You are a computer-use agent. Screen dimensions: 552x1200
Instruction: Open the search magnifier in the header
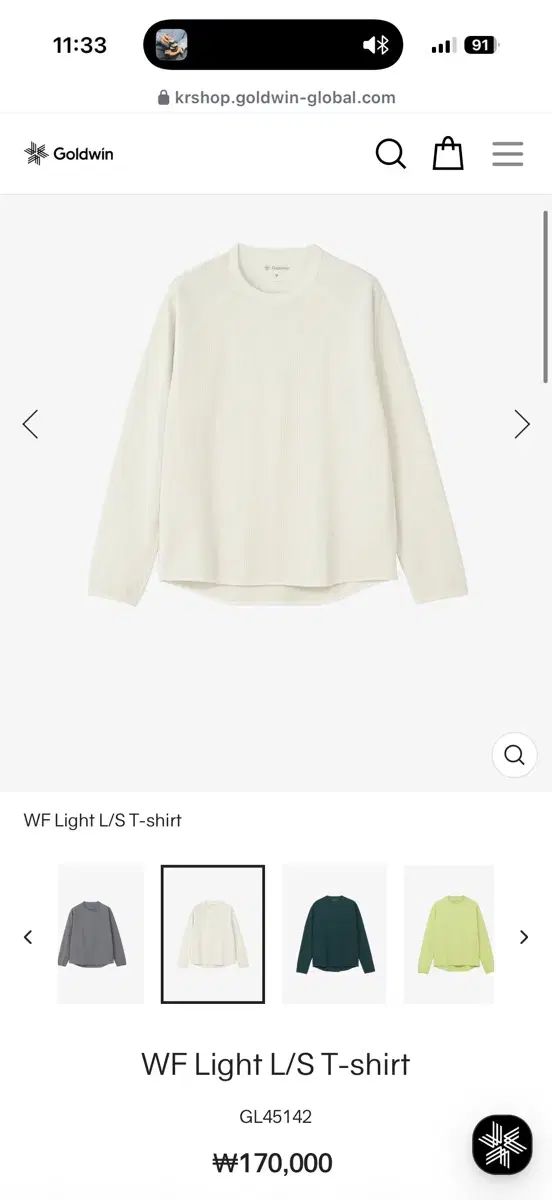pyautogui.click(x=391, y=154)
